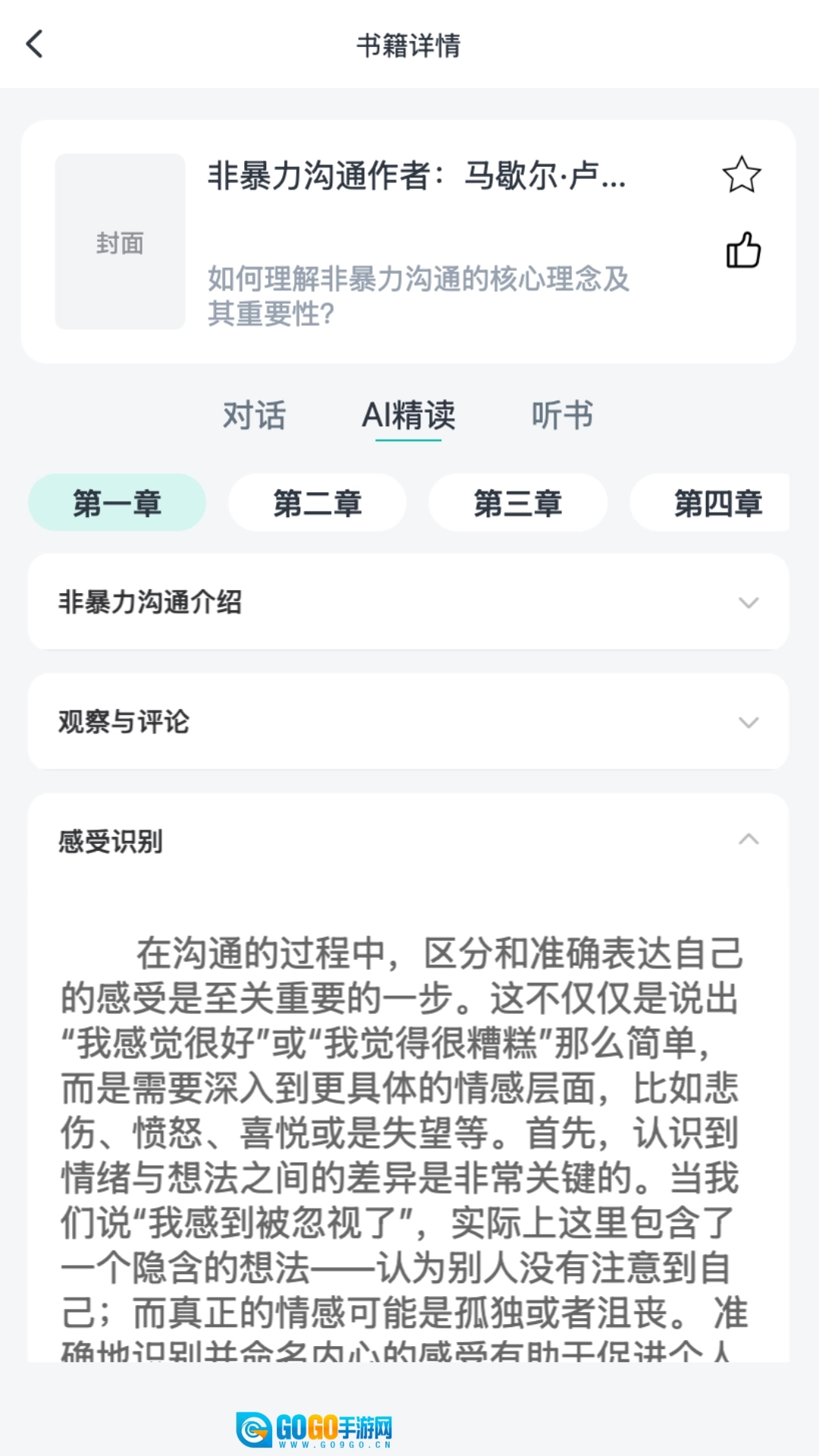The height and width of the screenshot is (1456, 819).
Task: Click the 书籍详情 header title
Action: click(409, 45)
